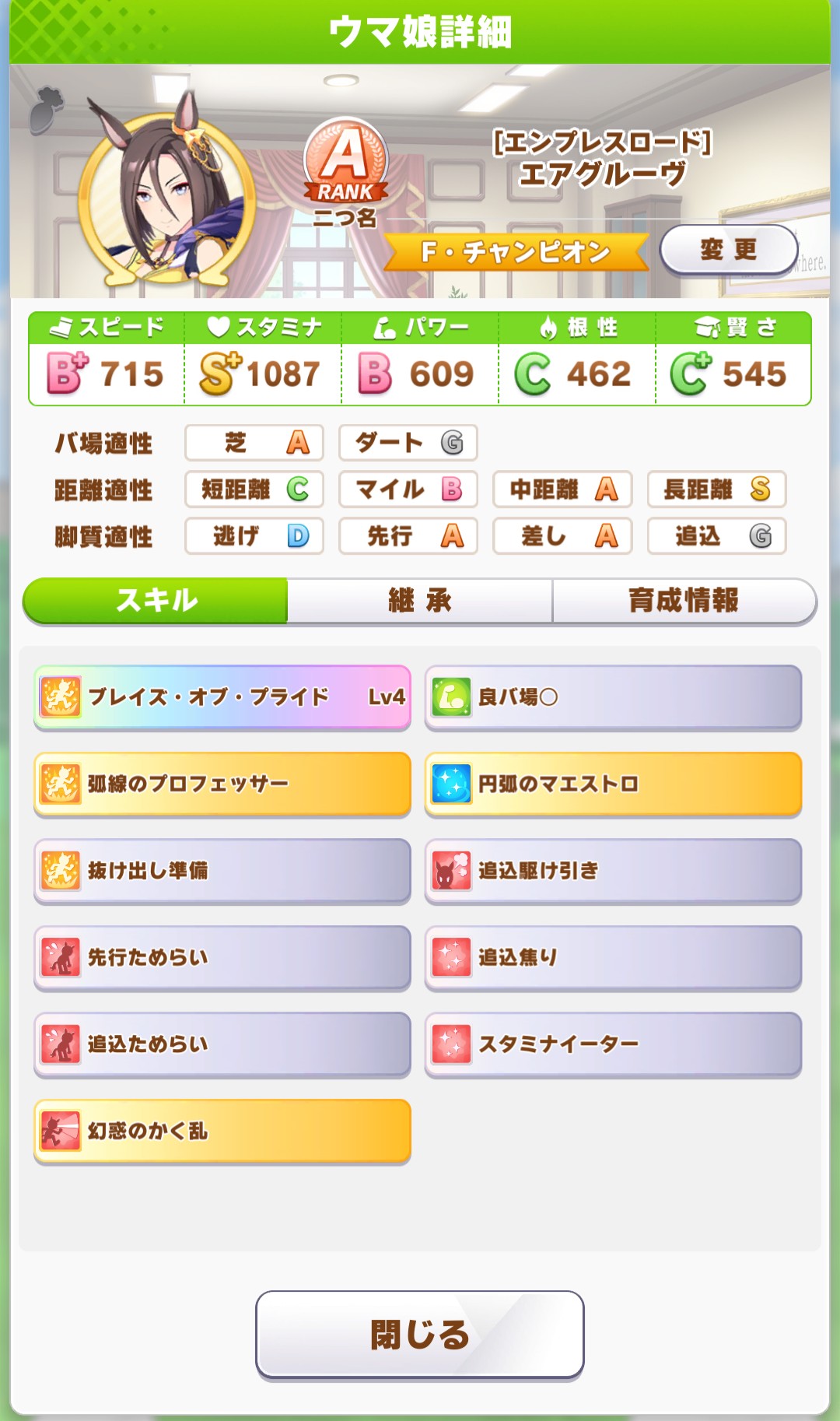This screenshot has width=840, height=1421.
Task: View the 円弧のマエストロ skill
Action: coord(613,784)
